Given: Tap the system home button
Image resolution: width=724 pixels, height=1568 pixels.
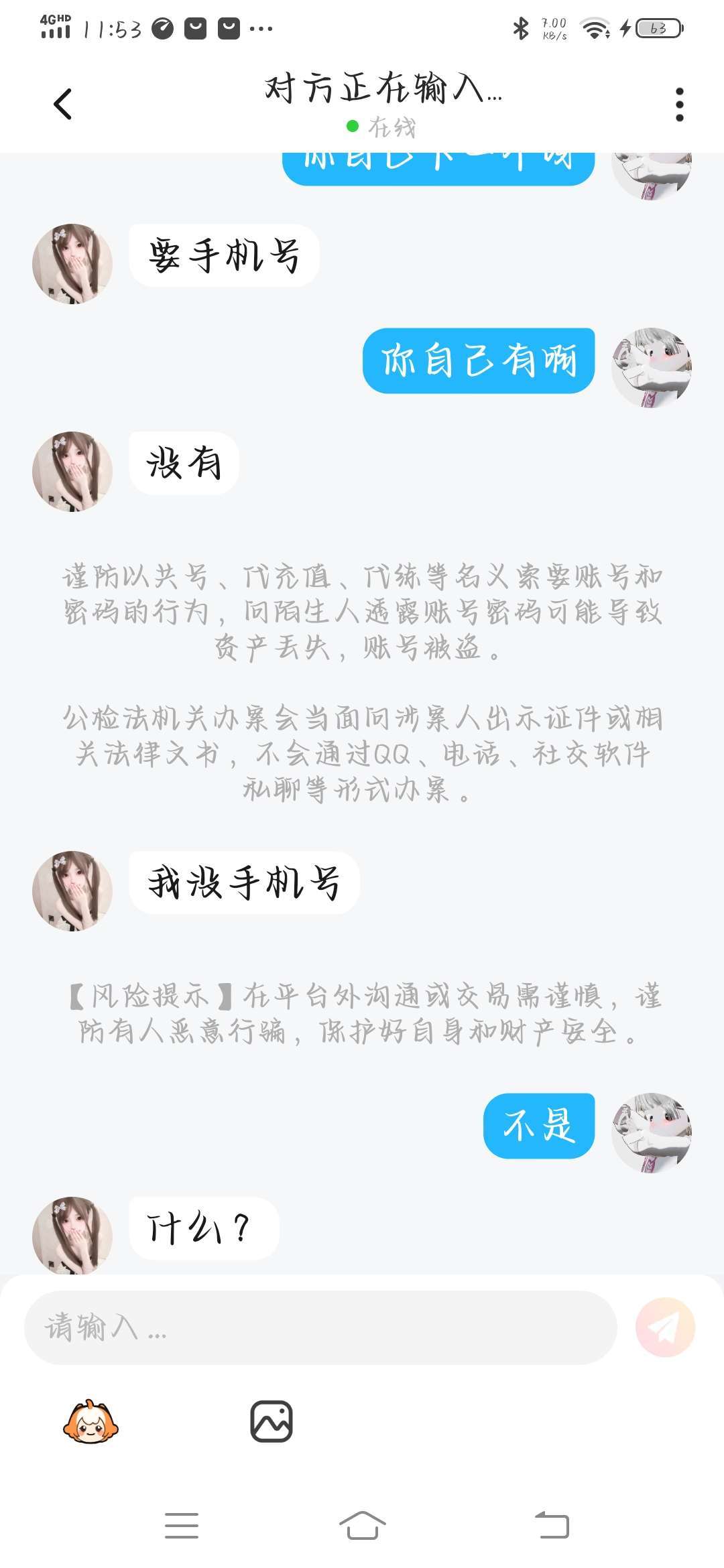Looking at the screenshot, I should tap(362, 1526).
